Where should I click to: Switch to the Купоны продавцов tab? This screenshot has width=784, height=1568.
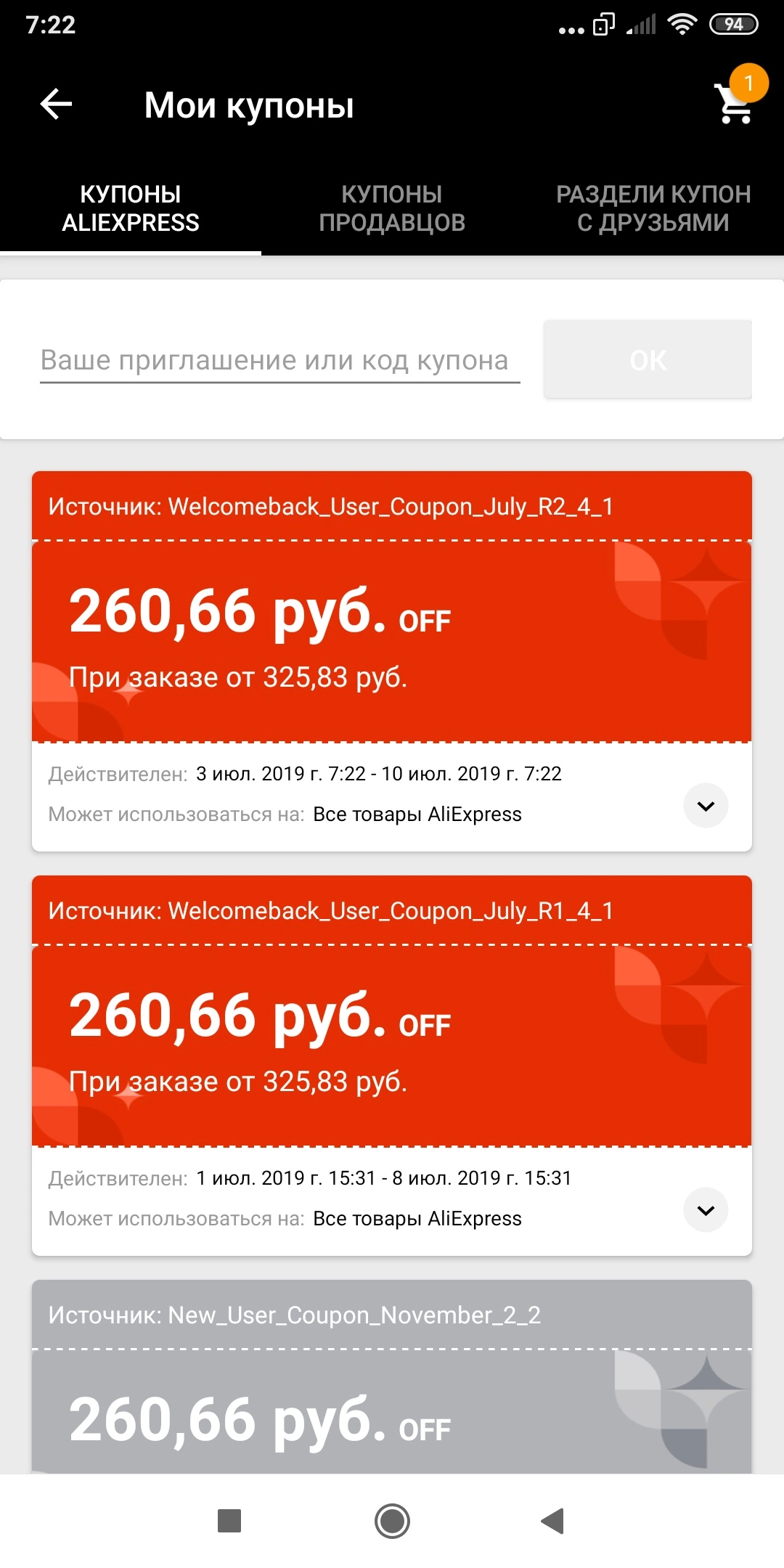[392, 208]
